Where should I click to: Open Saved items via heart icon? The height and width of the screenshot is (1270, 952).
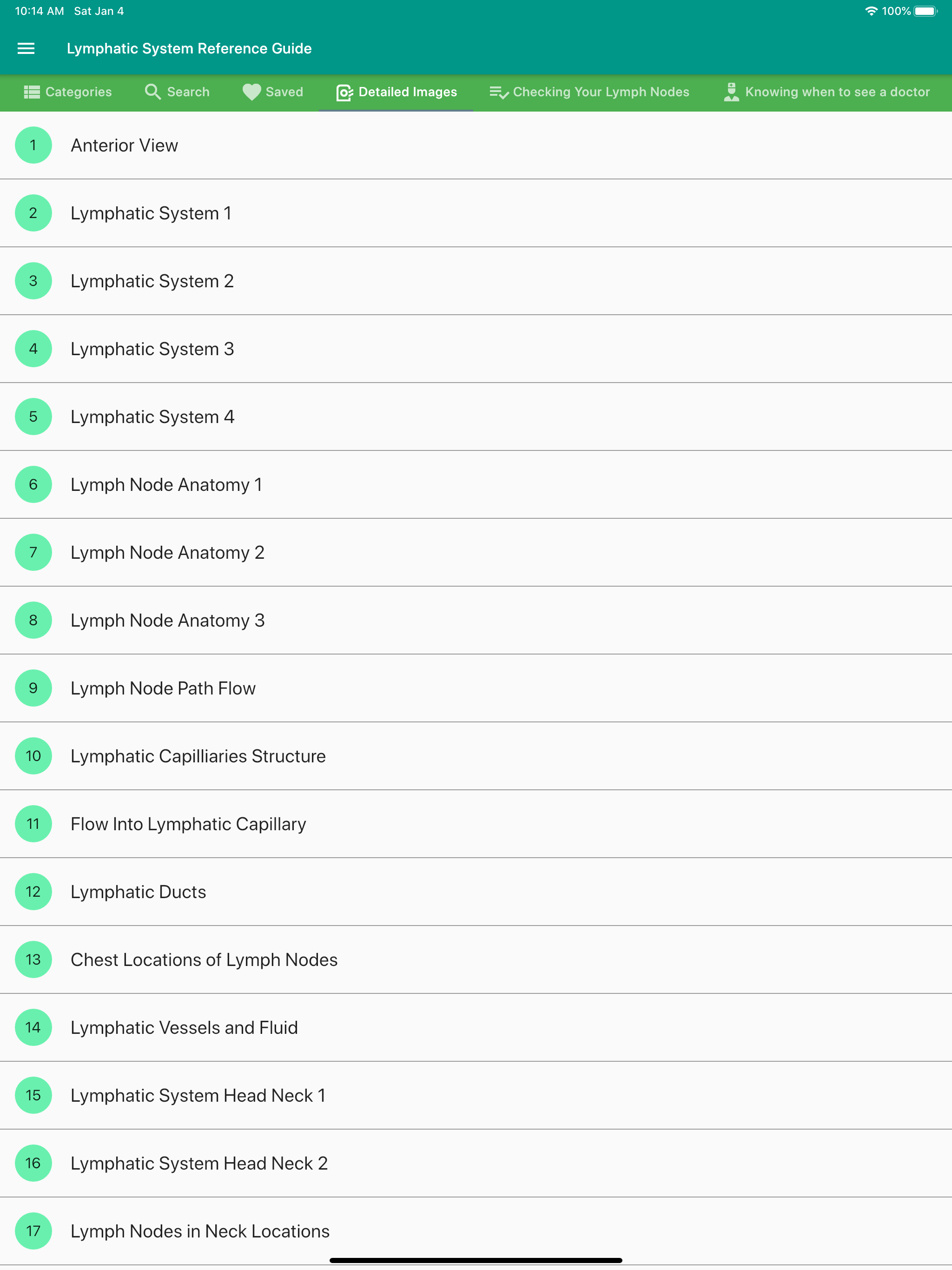coord(251,92)
